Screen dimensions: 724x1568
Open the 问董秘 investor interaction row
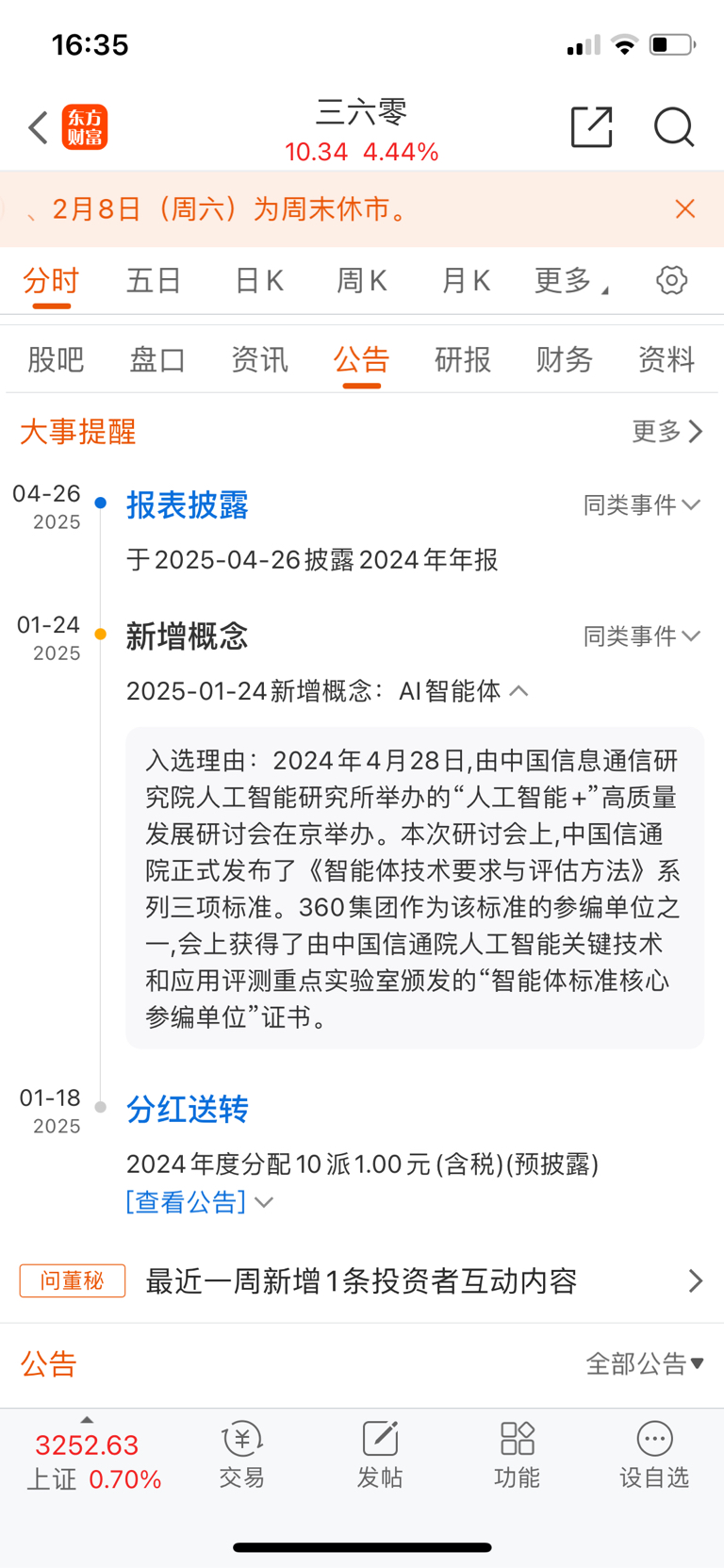tap(362, 1280)
